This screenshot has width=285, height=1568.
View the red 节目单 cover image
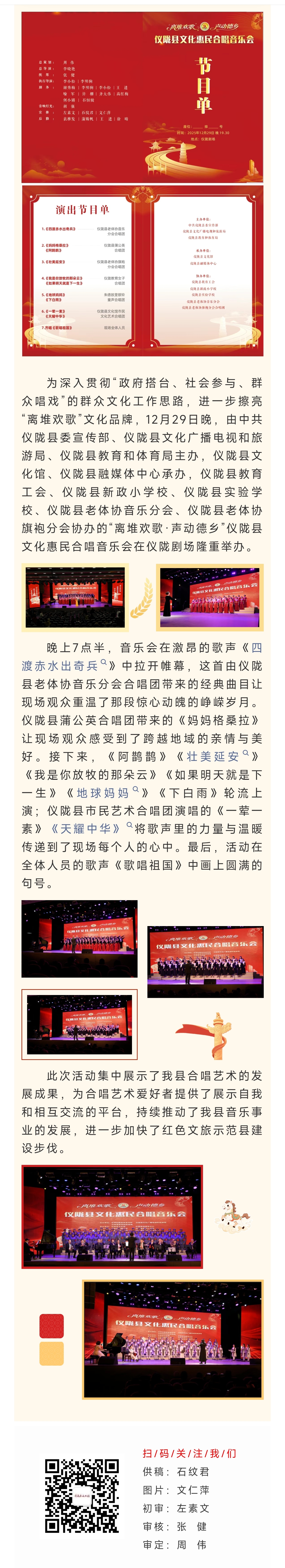tap(142, 97)
